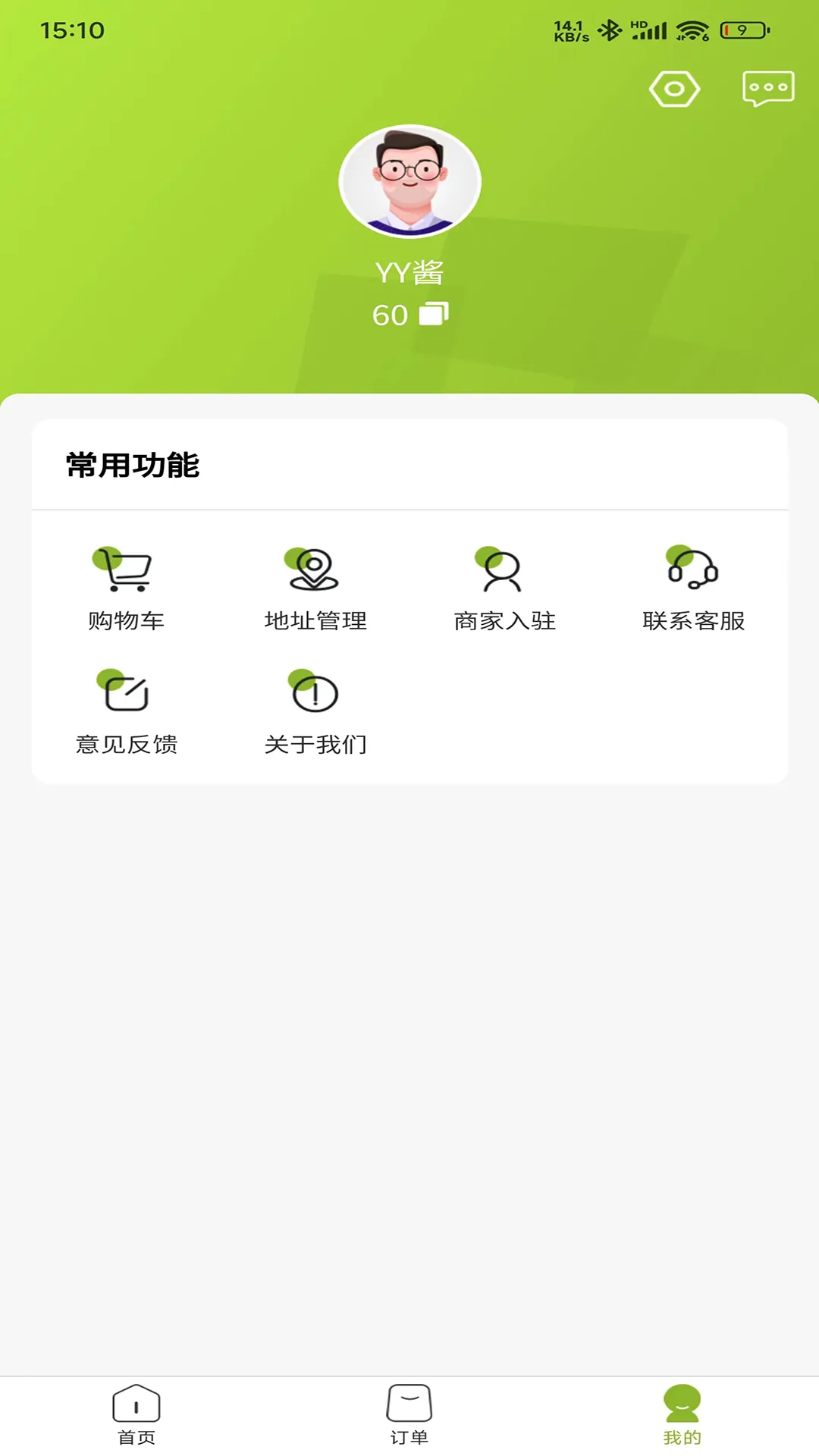Open messages icon at top right
819x1456 pixels.
[x=768, y=89]
